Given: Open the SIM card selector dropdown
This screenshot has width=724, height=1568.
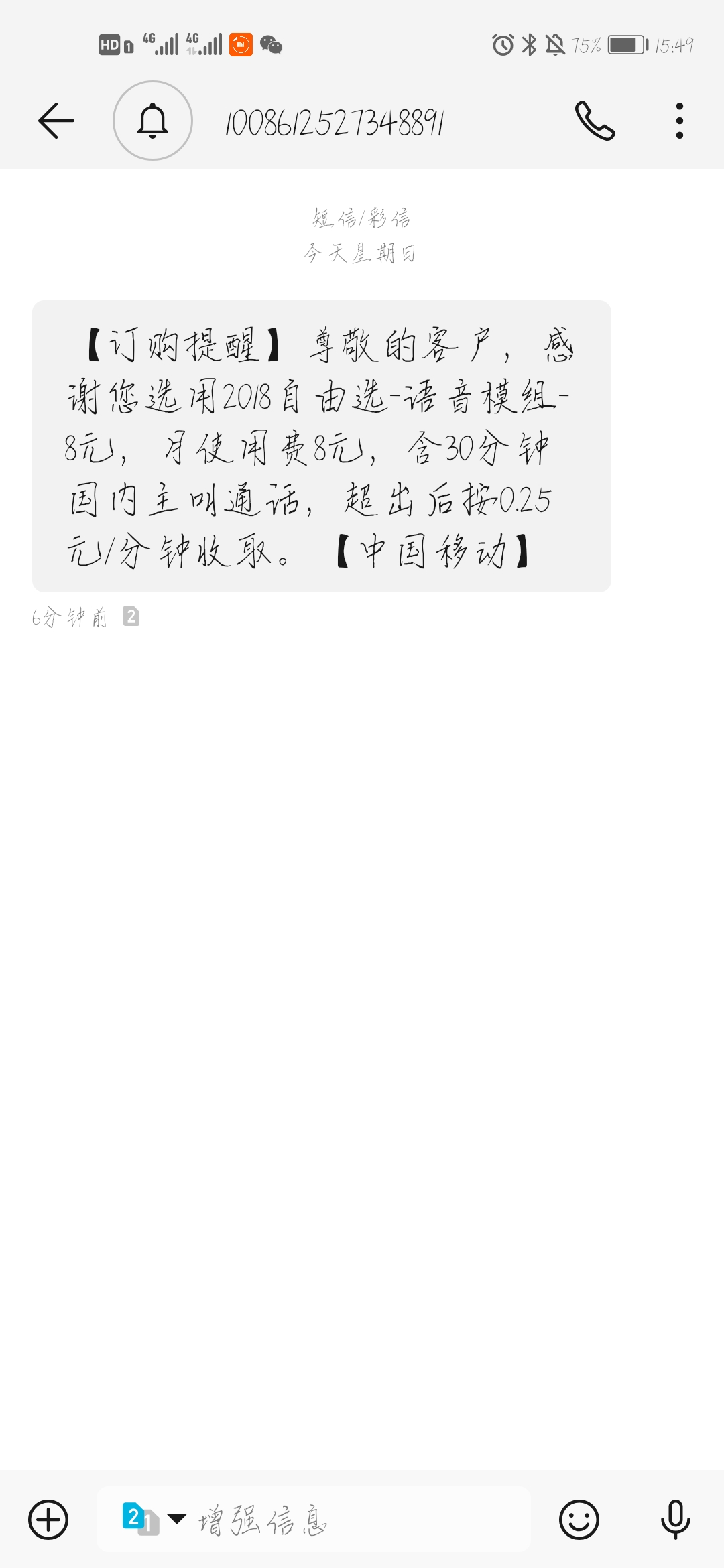Looking at the screenshot, I should point(154,1518).
